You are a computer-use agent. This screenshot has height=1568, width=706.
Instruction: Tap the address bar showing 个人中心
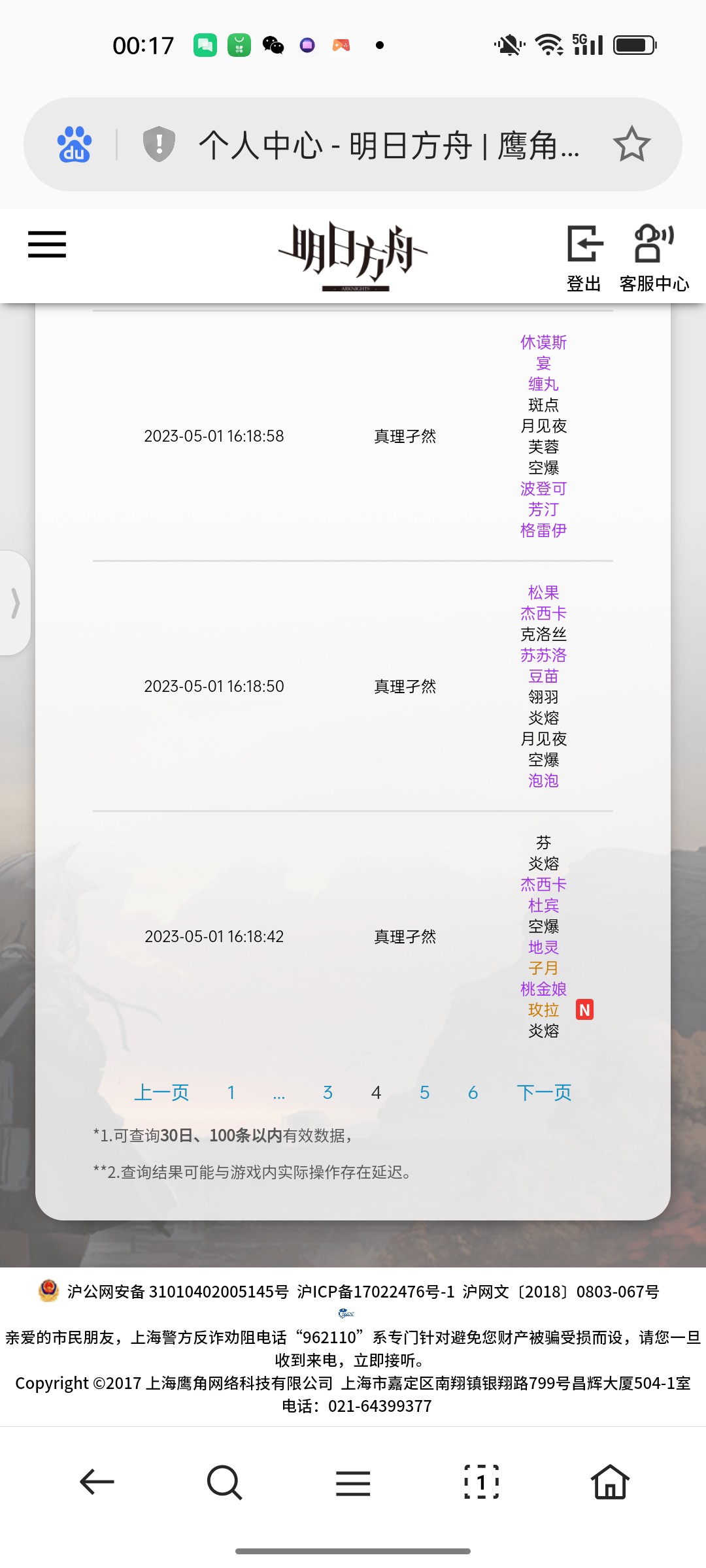389,144
